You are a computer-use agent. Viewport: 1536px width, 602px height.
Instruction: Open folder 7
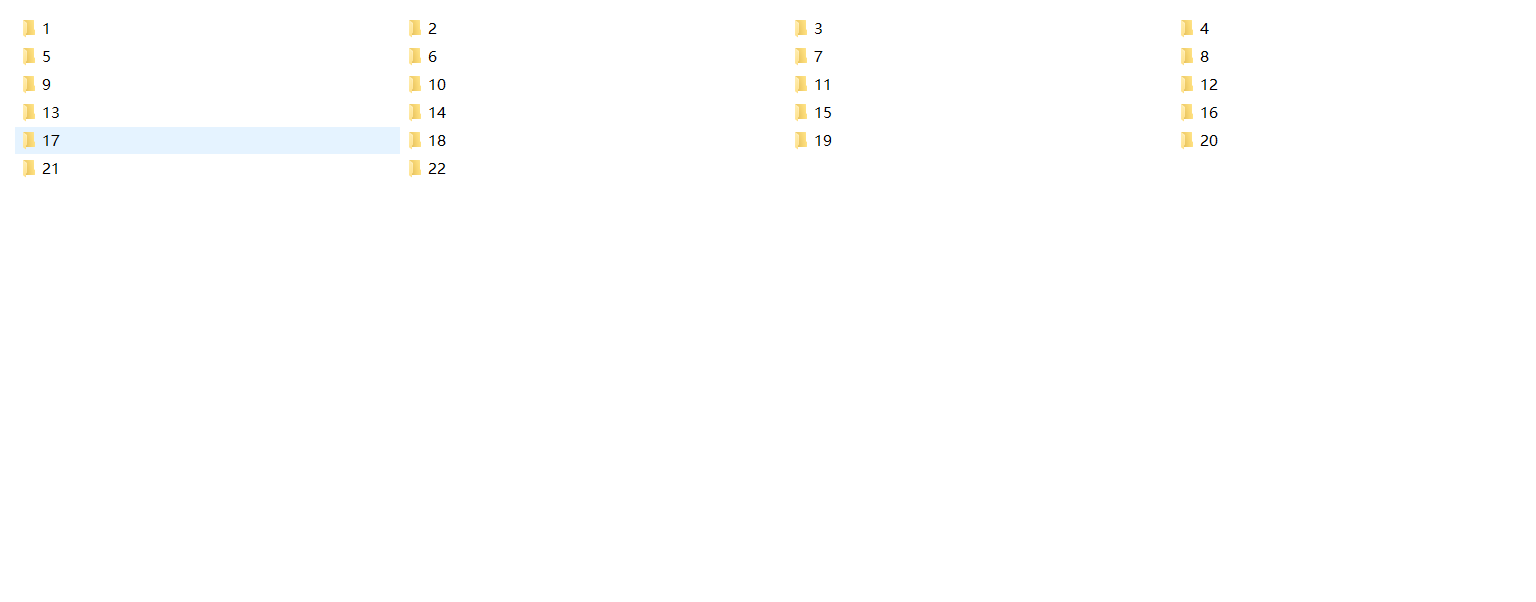[817, 57]
